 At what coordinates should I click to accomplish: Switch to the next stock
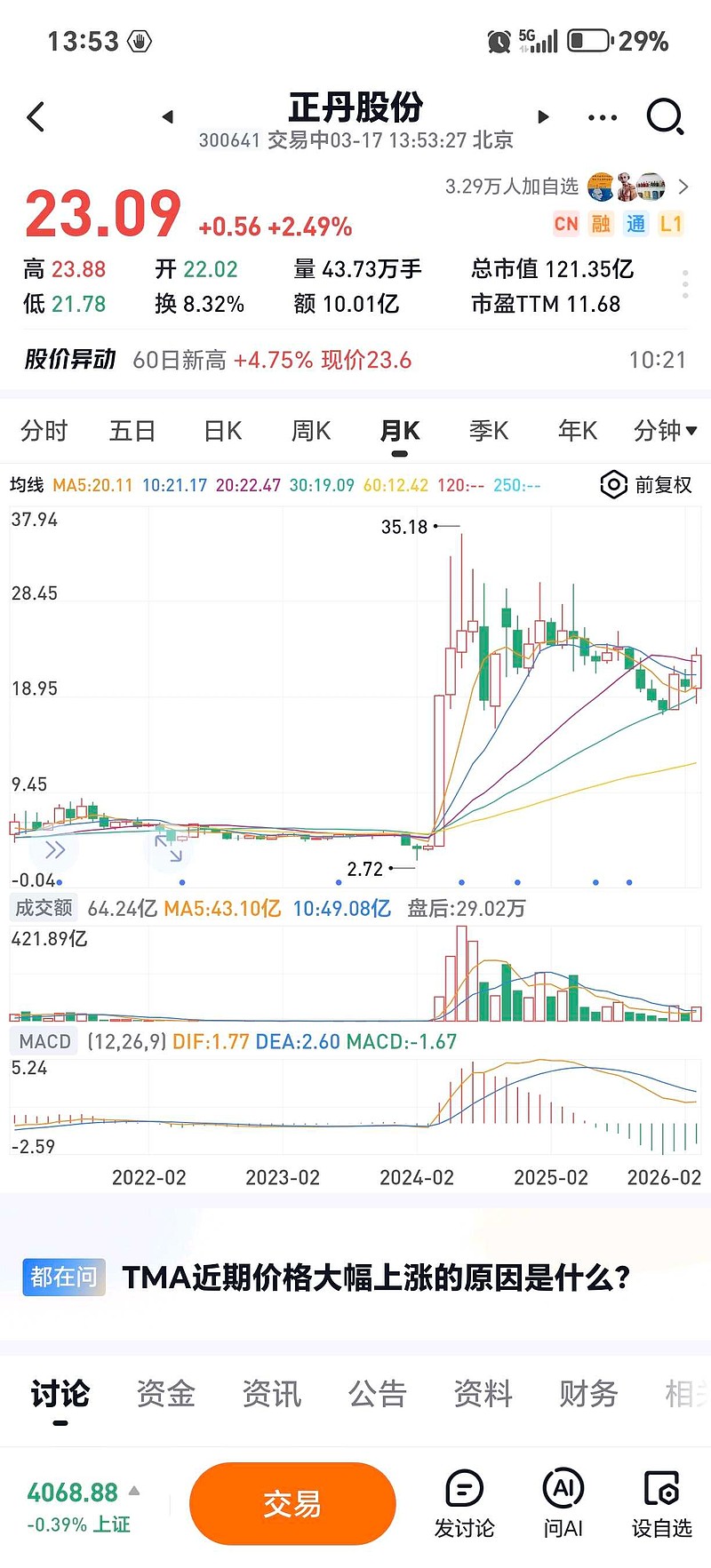[543, 116]
